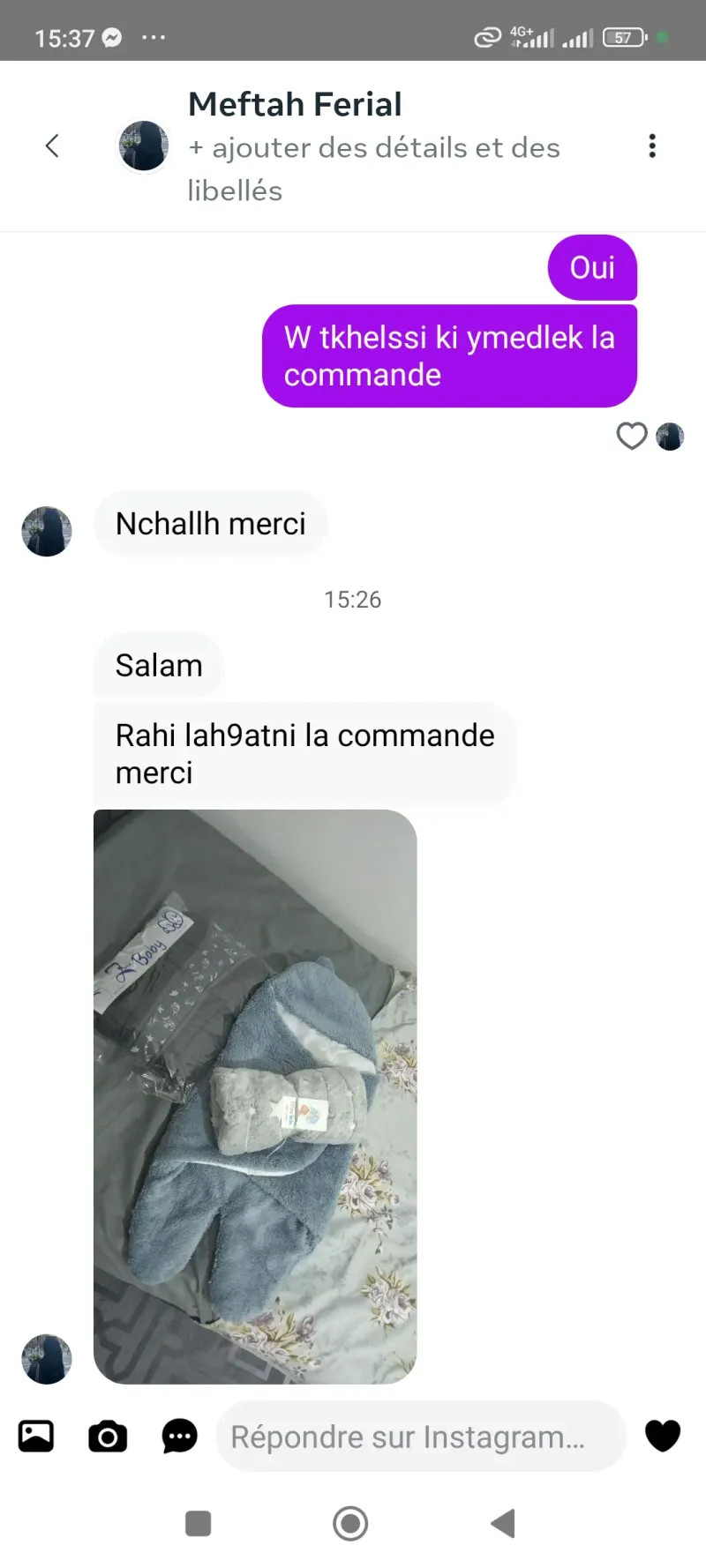Tap "ajouter des détails et des libellés"

pyautogui.click(x=374, y=168)
